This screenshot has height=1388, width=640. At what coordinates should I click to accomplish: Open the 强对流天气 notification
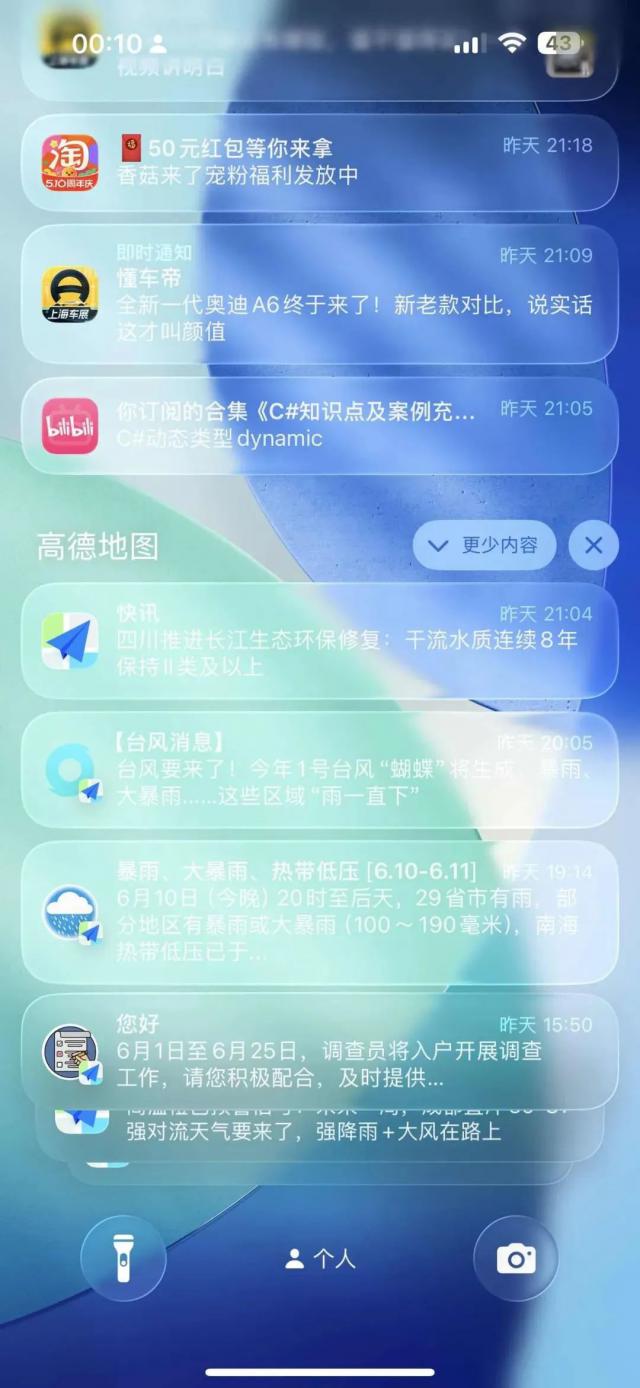[x=318, y=1132]
